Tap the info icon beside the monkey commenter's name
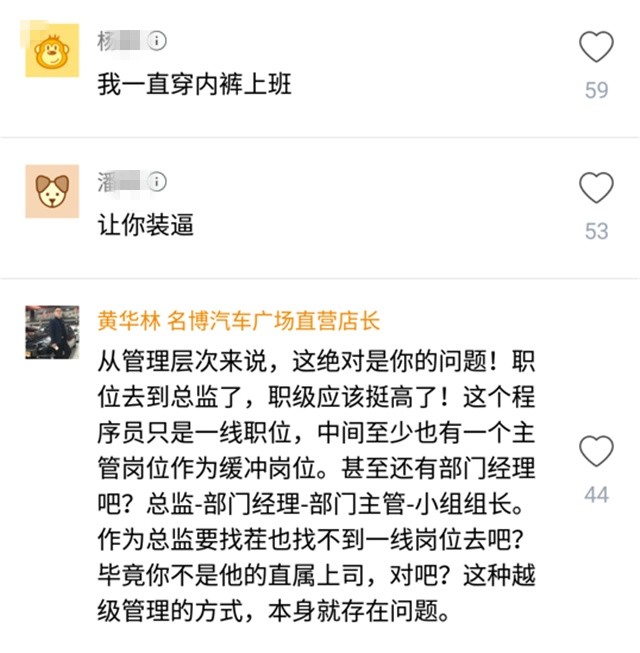The width and height of the screenshot is (640, 653). coord(158,41)
